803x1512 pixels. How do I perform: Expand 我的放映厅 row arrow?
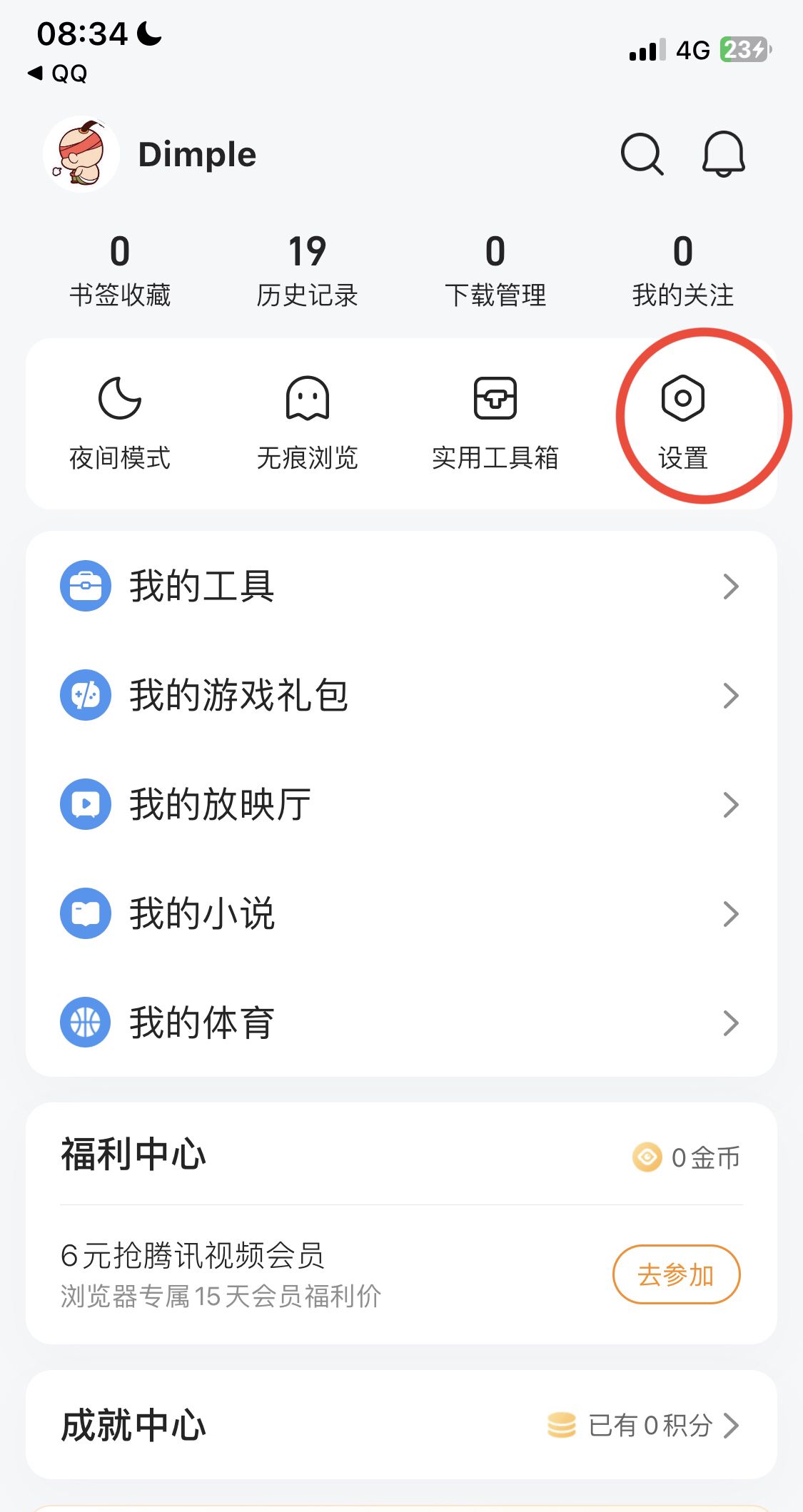pos(729,803)
